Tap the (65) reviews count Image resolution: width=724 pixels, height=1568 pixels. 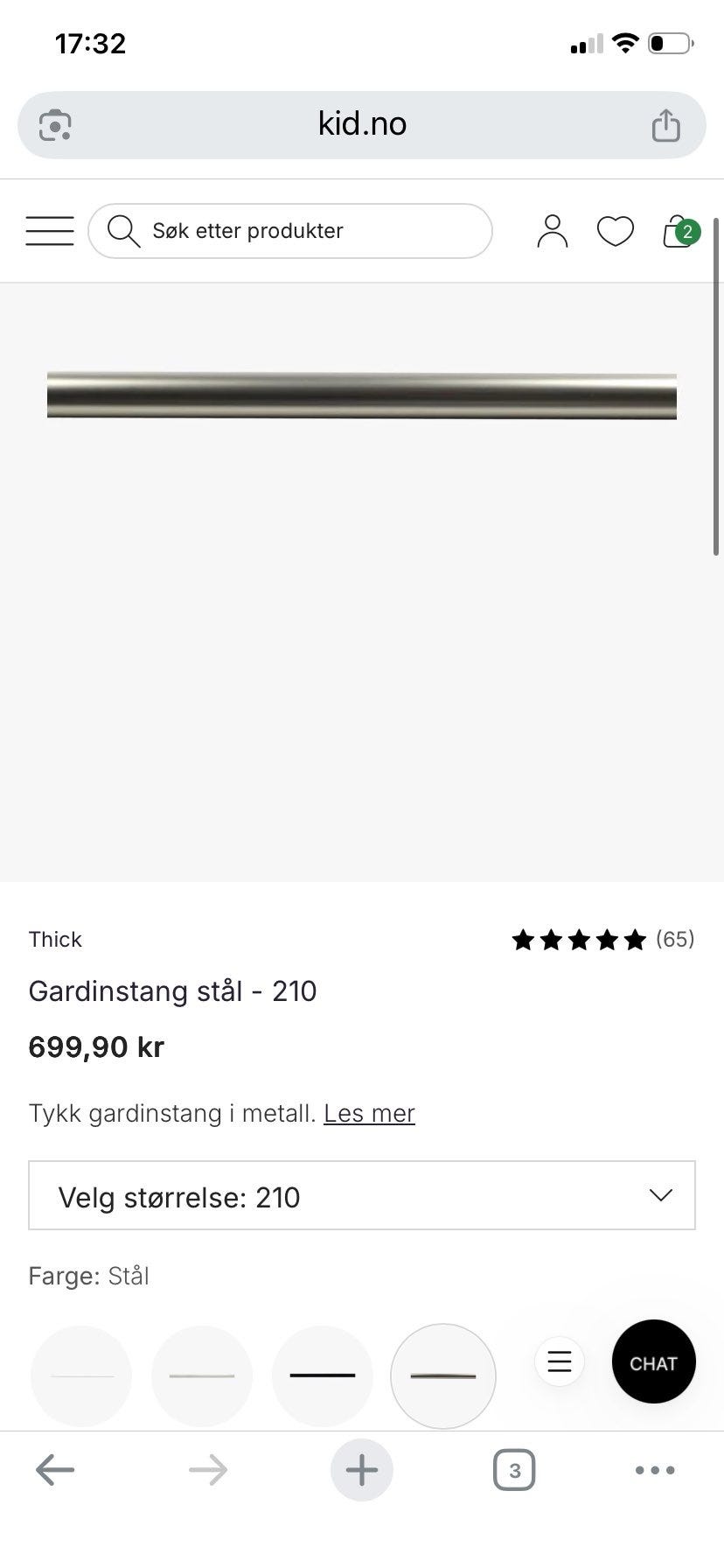675,939
